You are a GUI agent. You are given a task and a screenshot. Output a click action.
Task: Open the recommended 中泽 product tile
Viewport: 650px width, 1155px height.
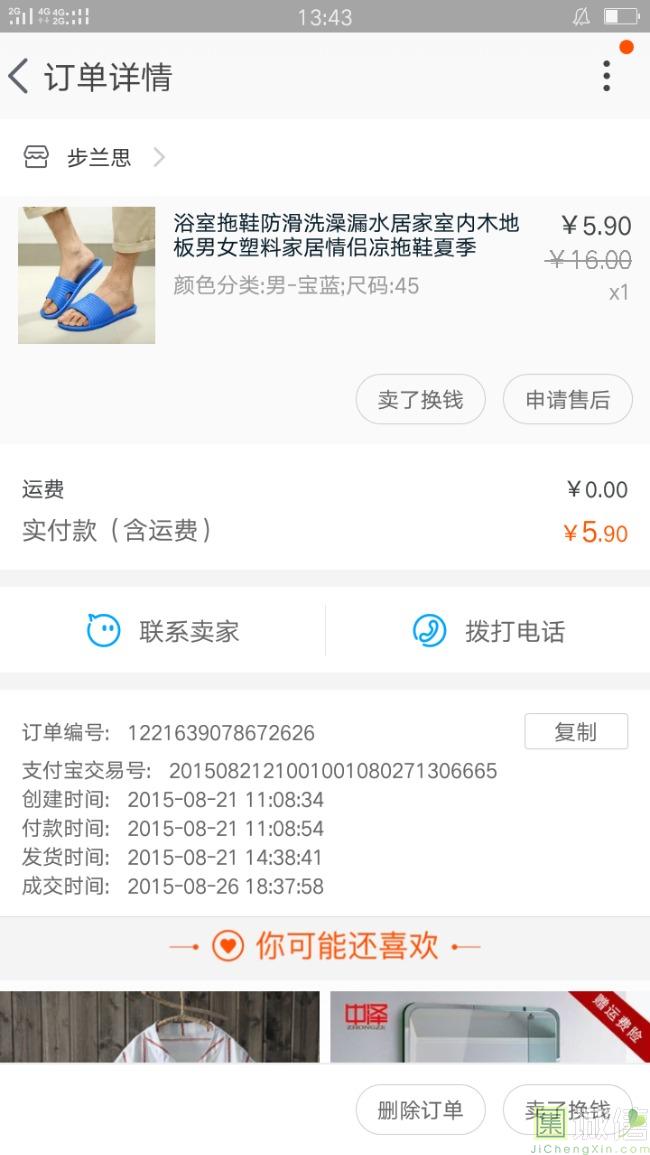click(490, 1026)
